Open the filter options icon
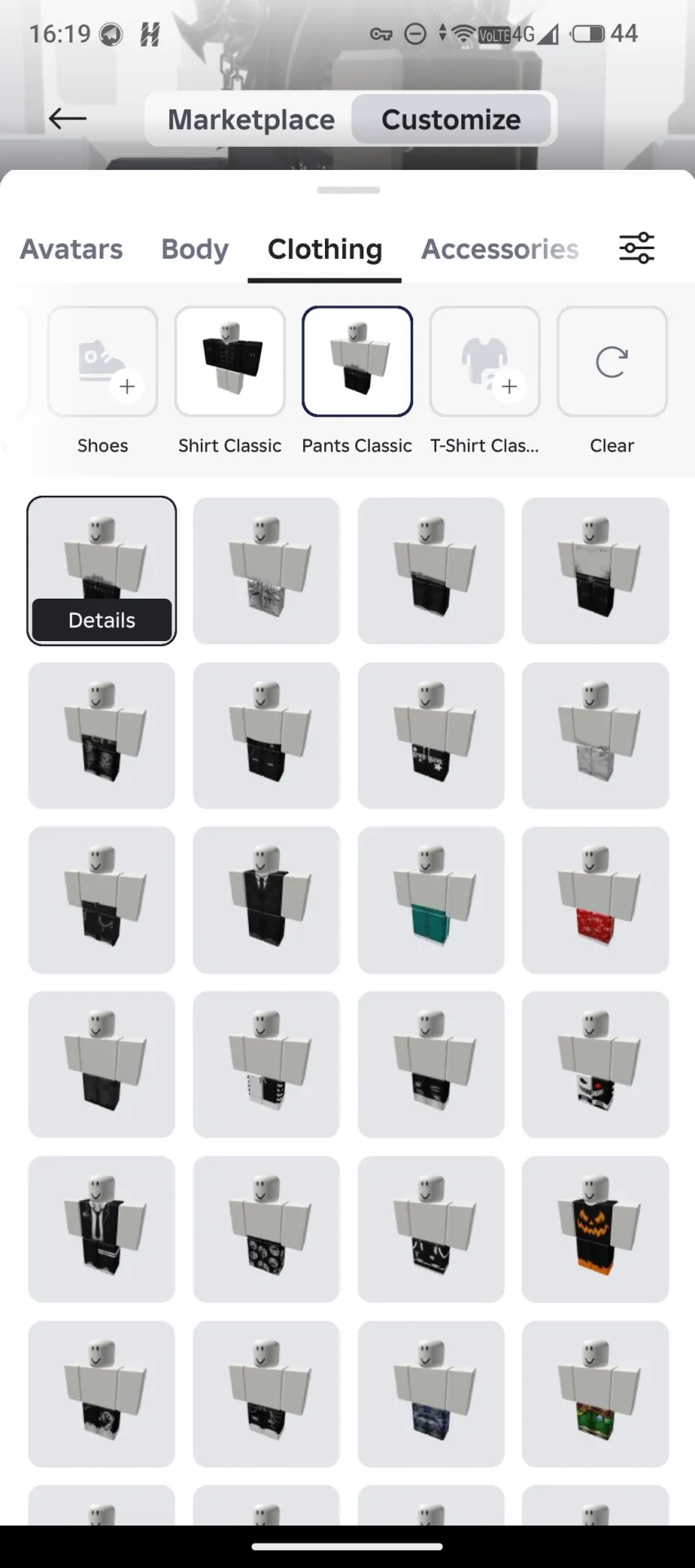The height and width of the screenshot is (1568, 695). [x=636, y=247]
